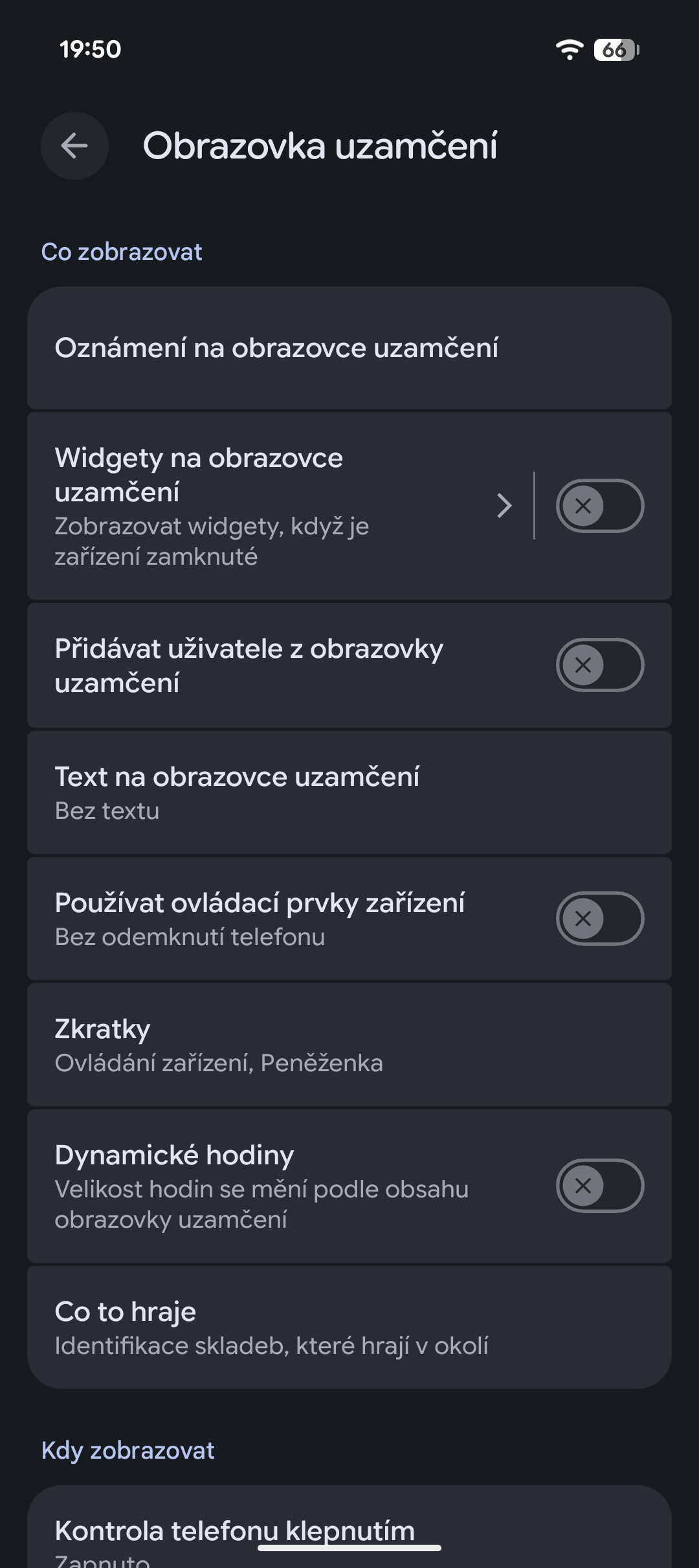Enable the 'Widgety na obrazovce uzamčení' switch
699x1568 pixels.
point(601,506)
